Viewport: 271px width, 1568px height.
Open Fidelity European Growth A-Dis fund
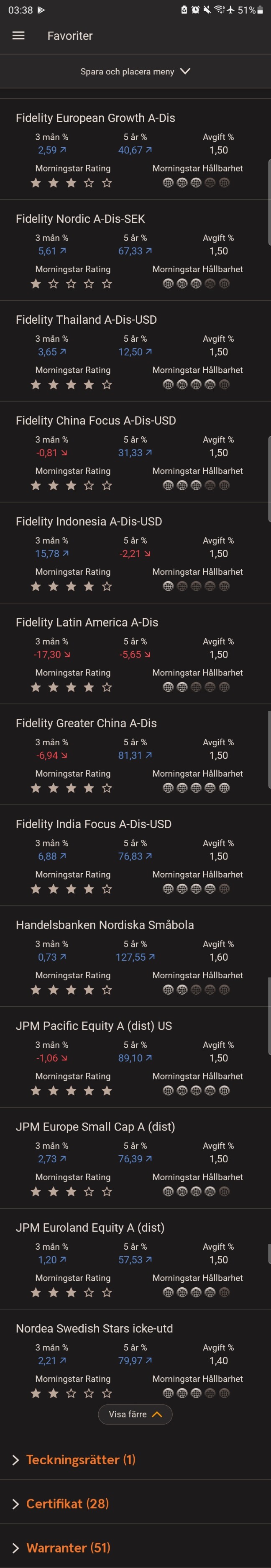(96, 118)
